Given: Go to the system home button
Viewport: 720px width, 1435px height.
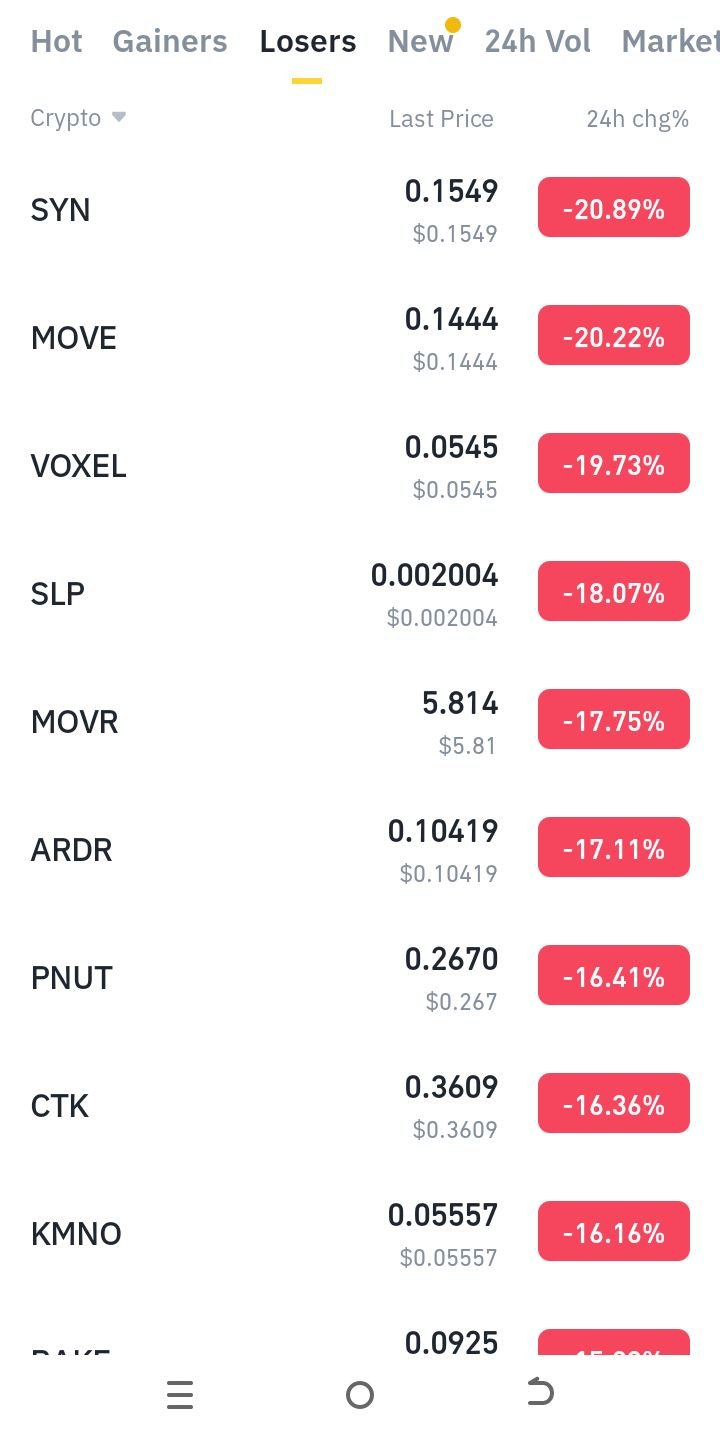Looking at the screenshot, I should (360, 1395).
